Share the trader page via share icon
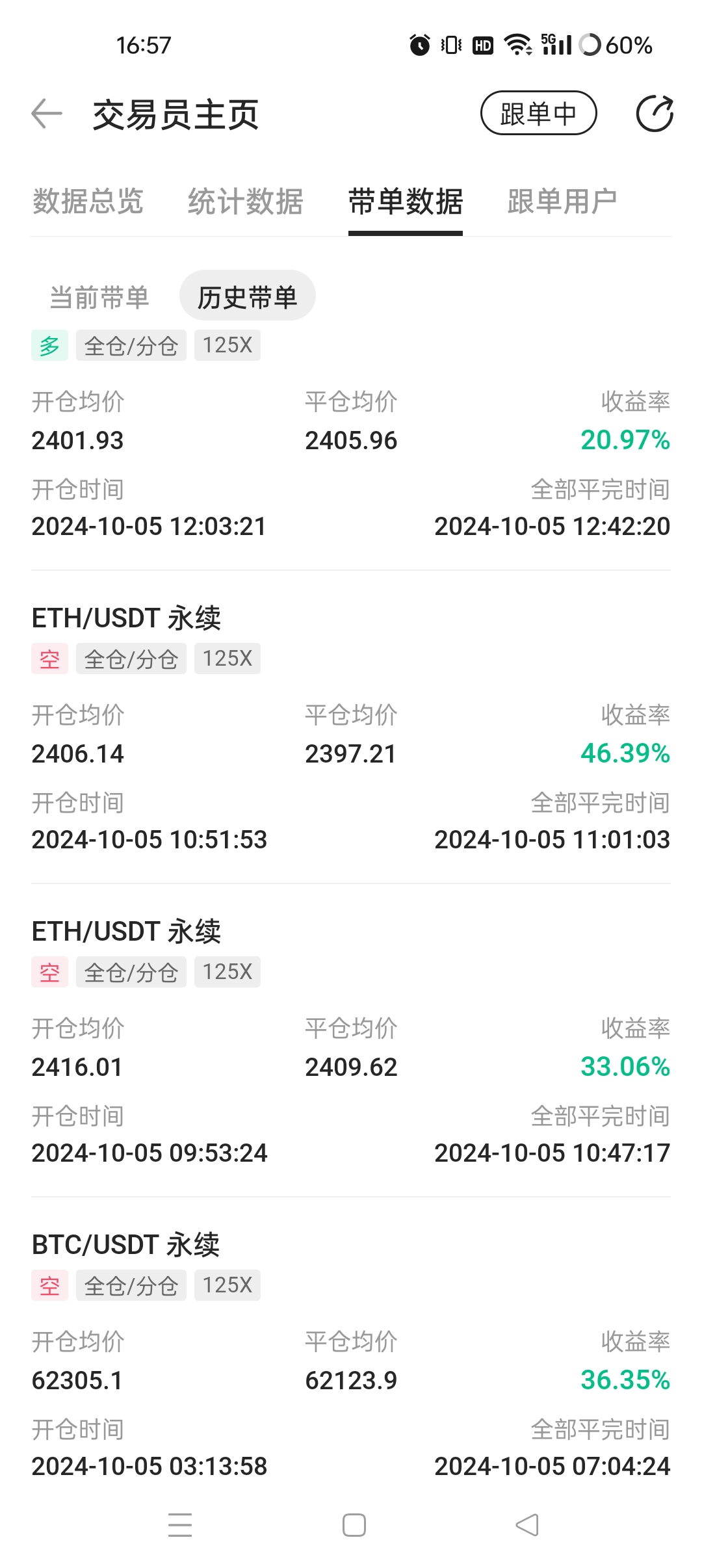The height and width of the screenshot is (1568, 702). (654, 114)
